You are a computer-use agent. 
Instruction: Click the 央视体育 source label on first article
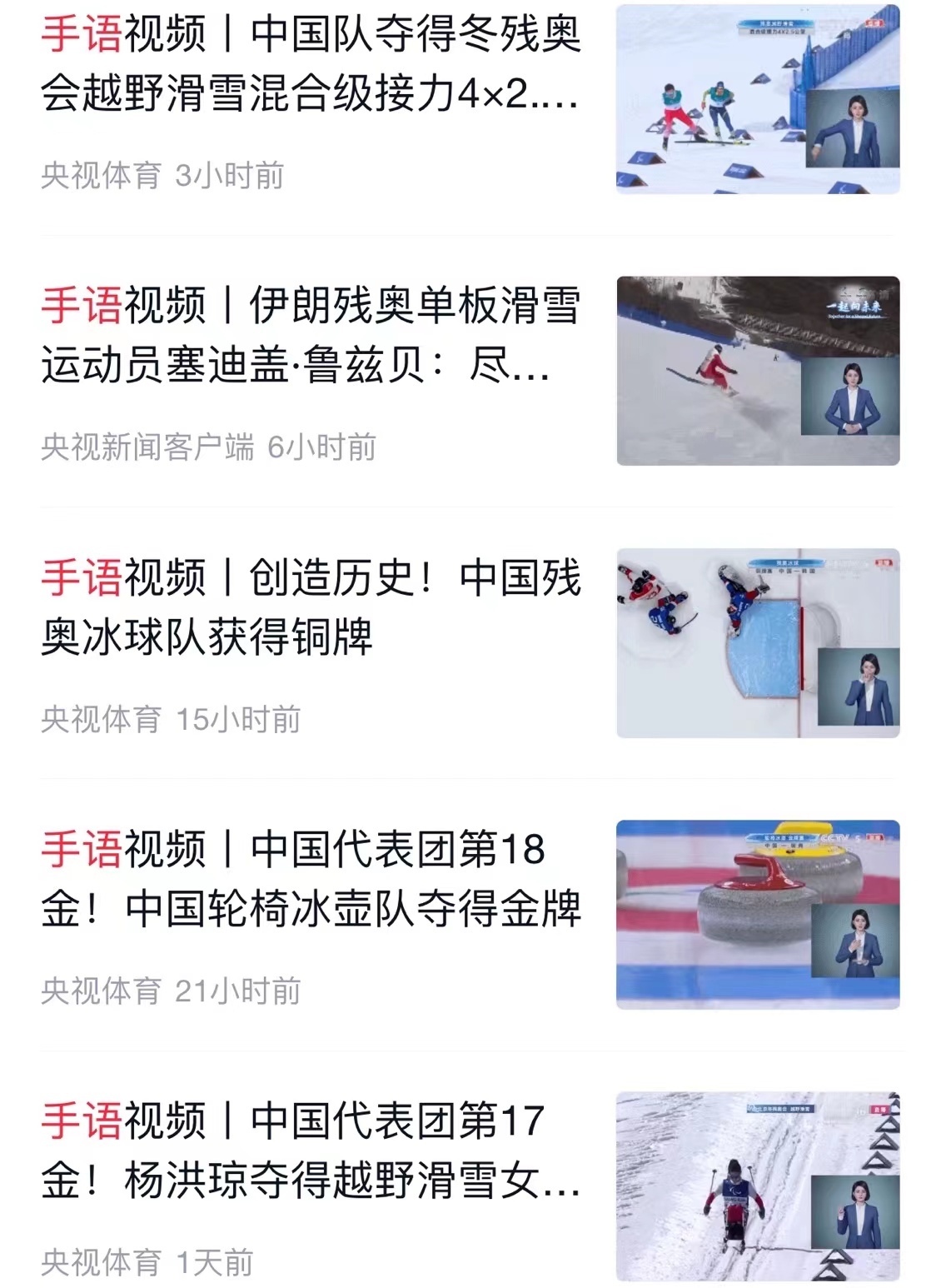[100, 173]
